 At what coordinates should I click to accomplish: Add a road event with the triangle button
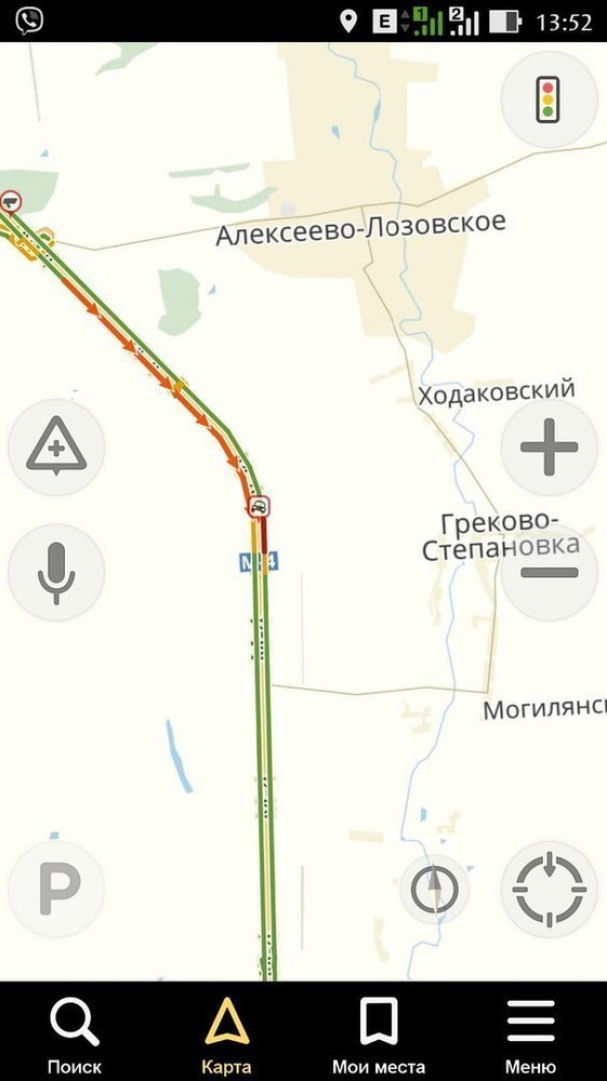pos(57,447)
